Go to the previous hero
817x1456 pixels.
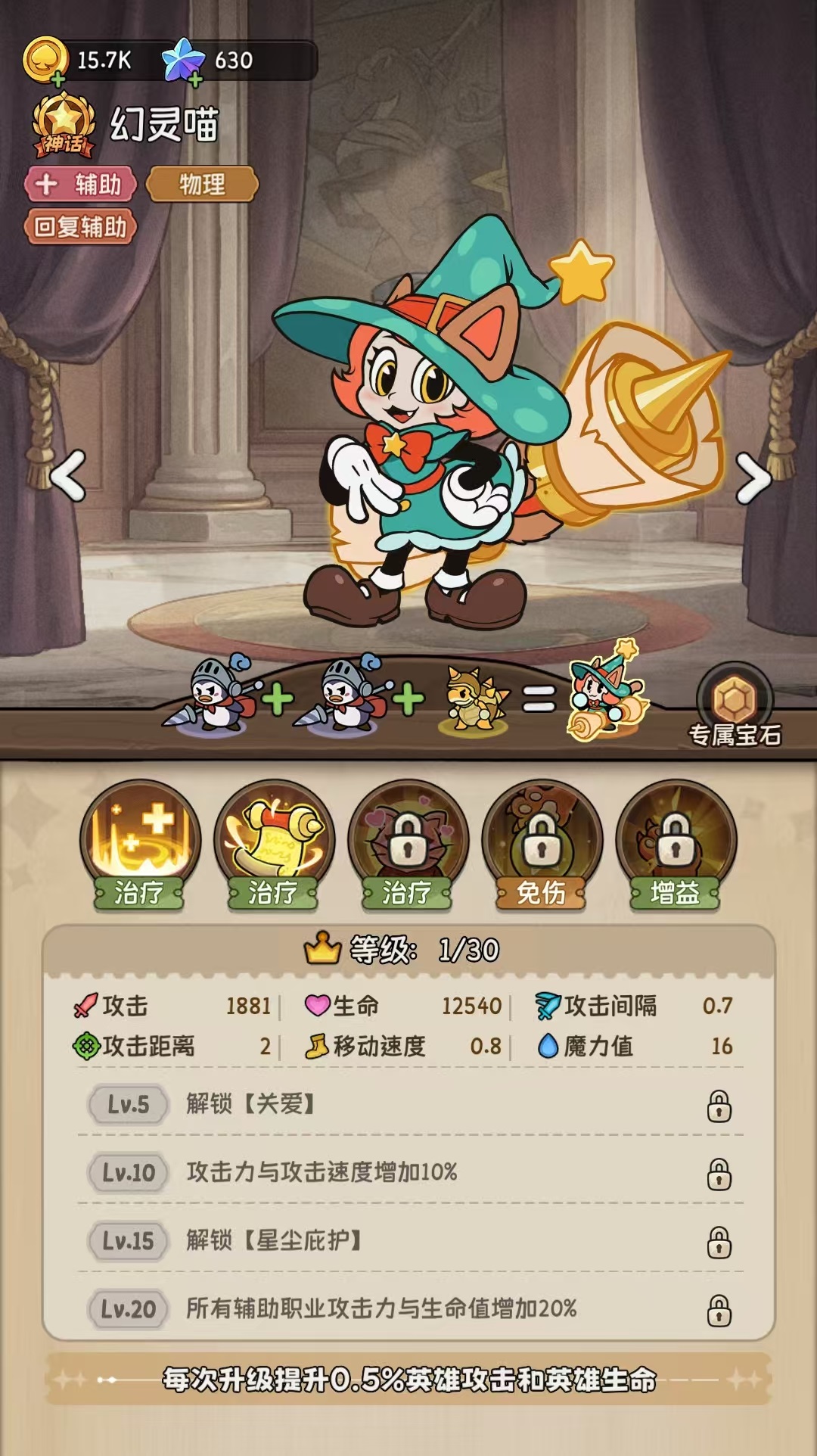point(68,477)
